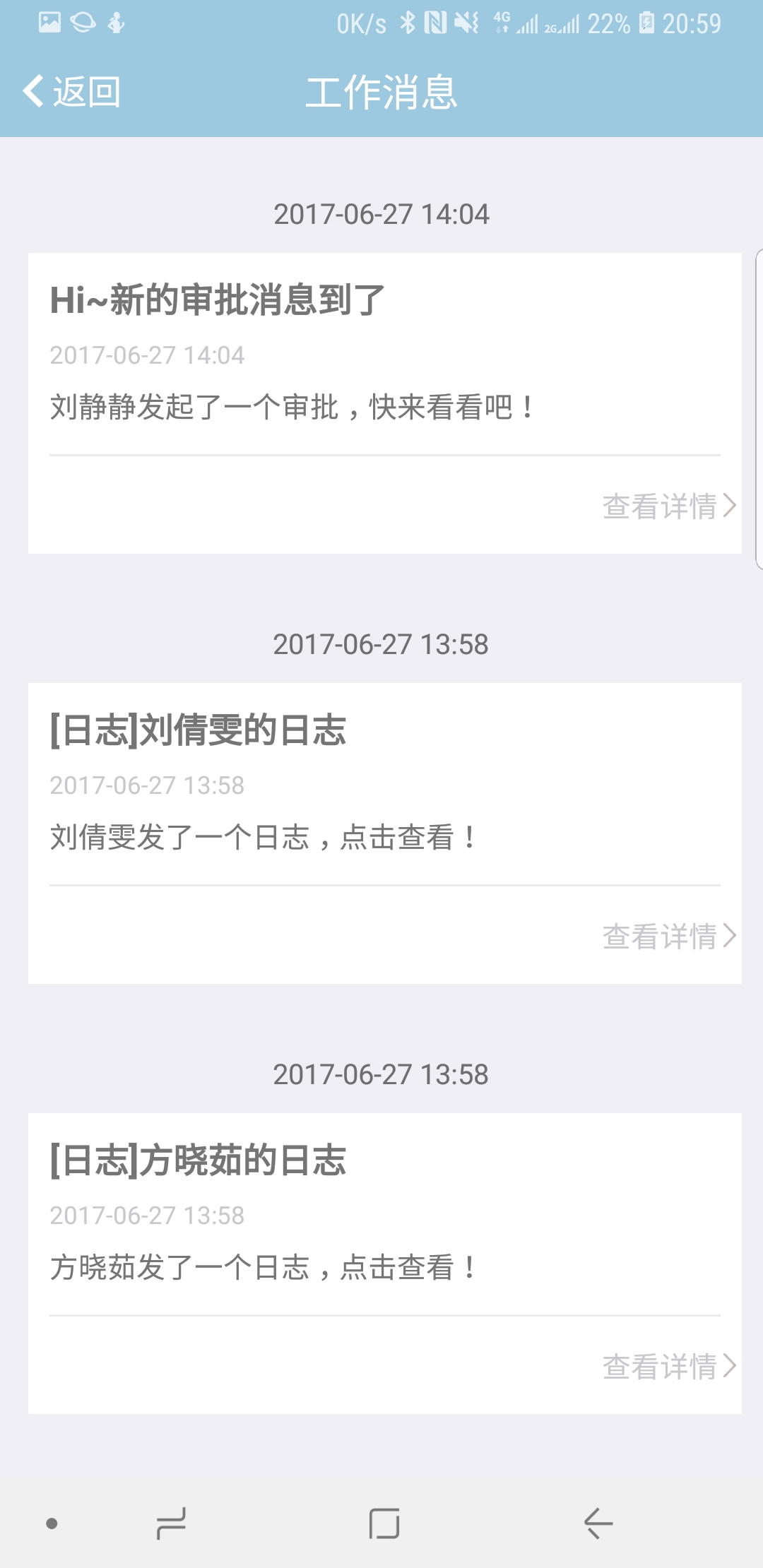Image resolution: width=763 pixels, height=1568 pixels.
Task: Open the log card from 方晓茹
Action: tap(385, 1264)
